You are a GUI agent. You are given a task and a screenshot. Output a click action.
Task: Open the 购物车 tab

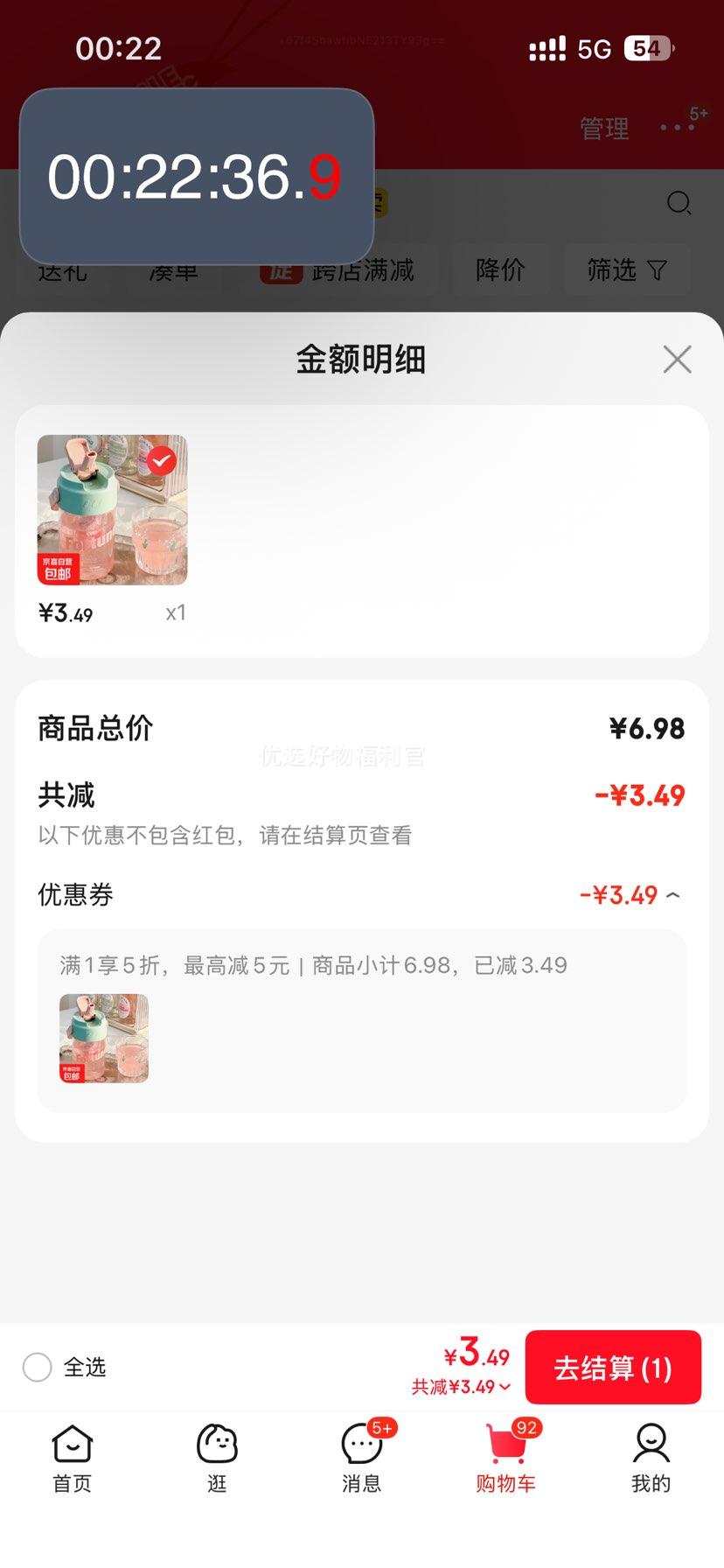coord(506,1459)
